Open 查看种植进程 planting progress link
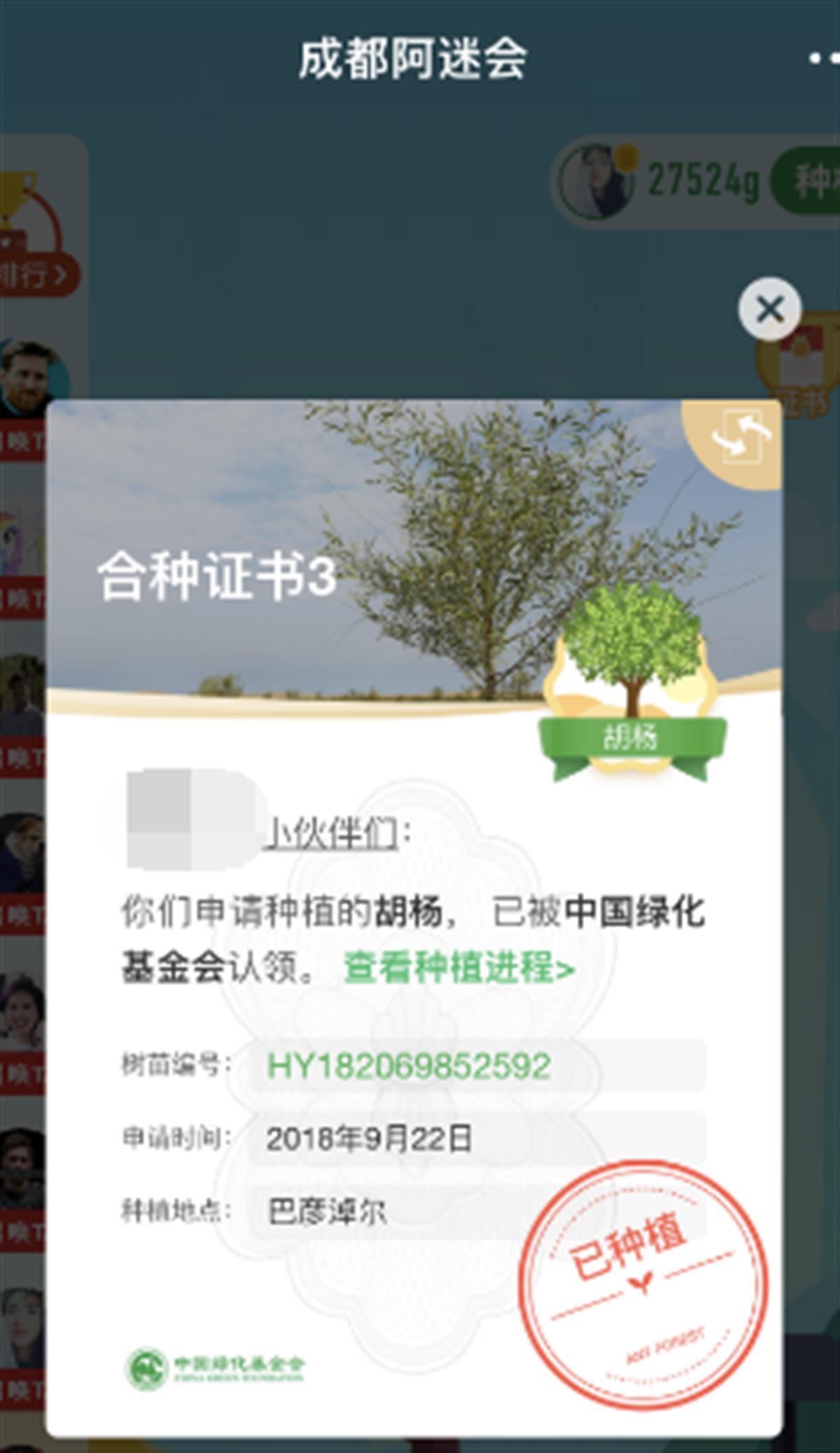Screen dimensions: 840x1453 point(459,968)
